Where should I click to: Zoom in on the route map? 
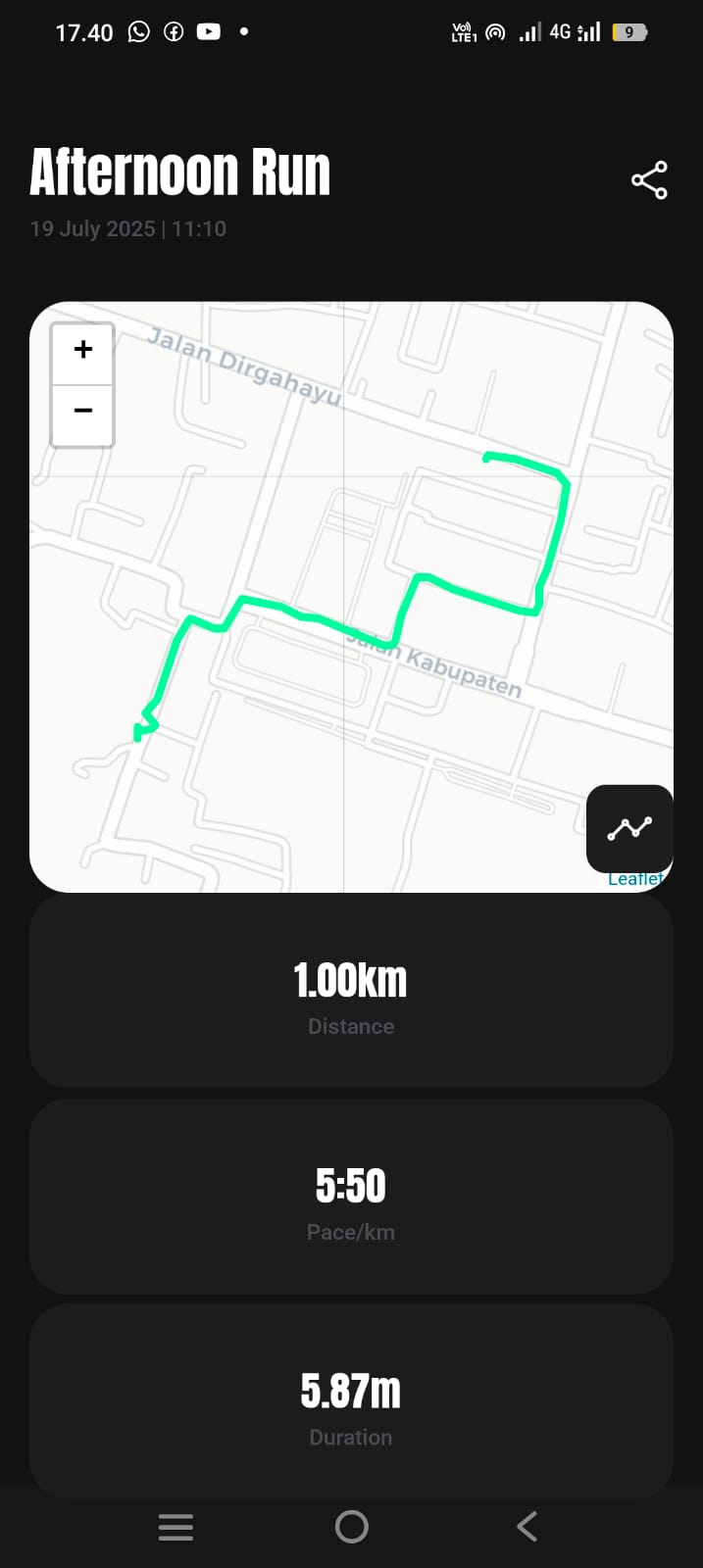[x=83, y=351]
